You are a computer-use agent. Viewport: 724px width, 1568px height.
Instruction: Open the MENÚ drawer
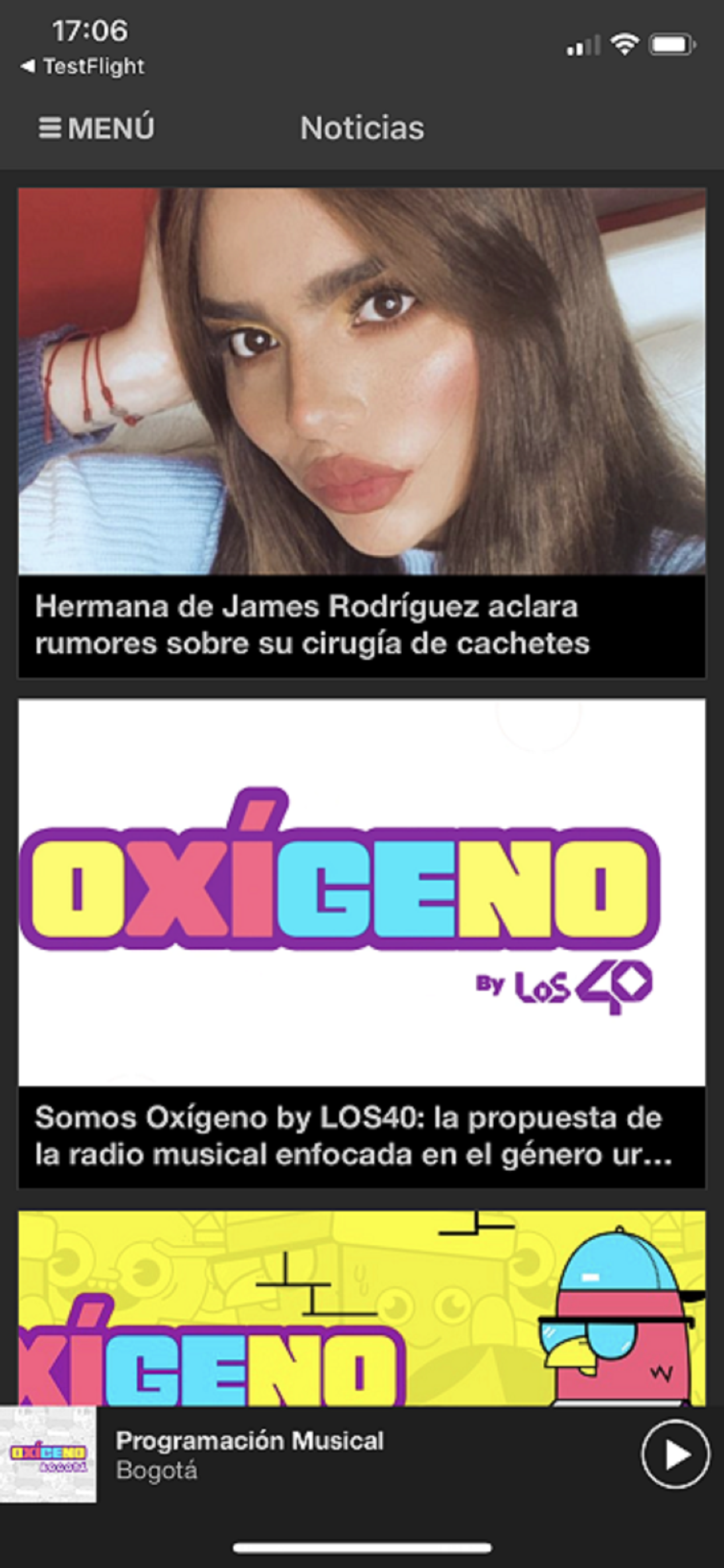(97, 128)
